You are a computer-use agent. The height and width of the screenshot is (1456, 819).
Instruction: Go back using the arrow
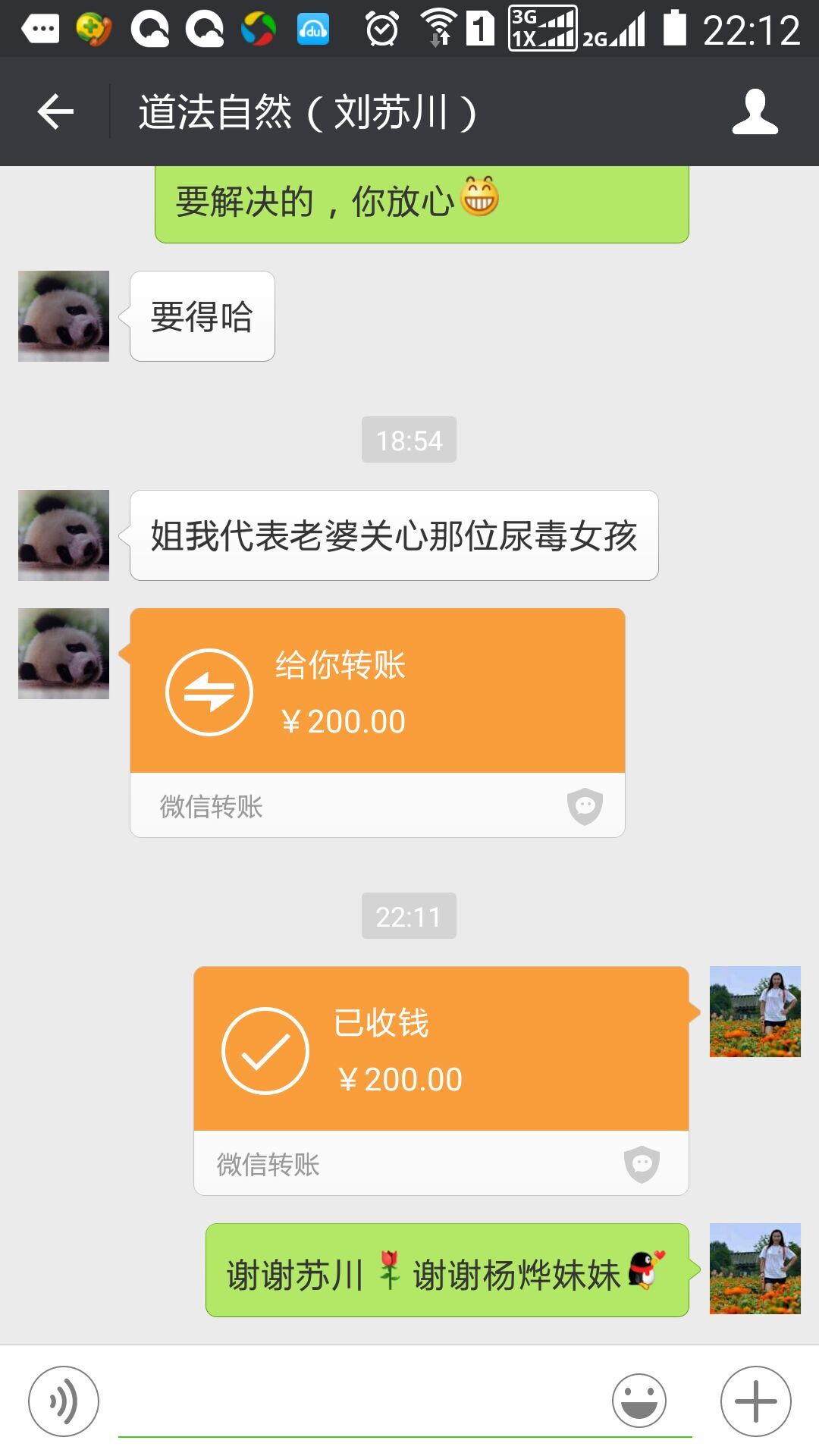point(55,112)
